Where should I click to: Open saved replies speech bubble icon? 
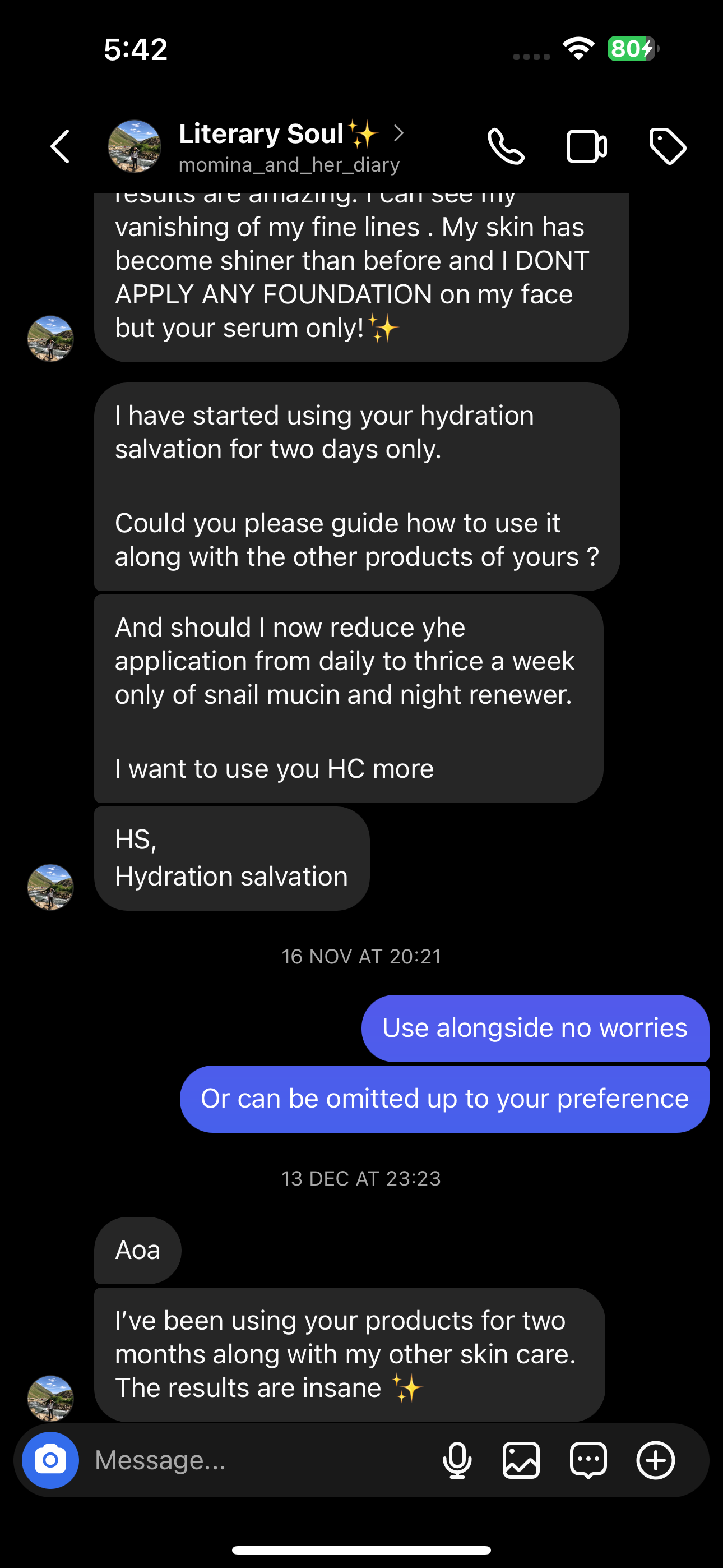click(x=588, y=1460)
